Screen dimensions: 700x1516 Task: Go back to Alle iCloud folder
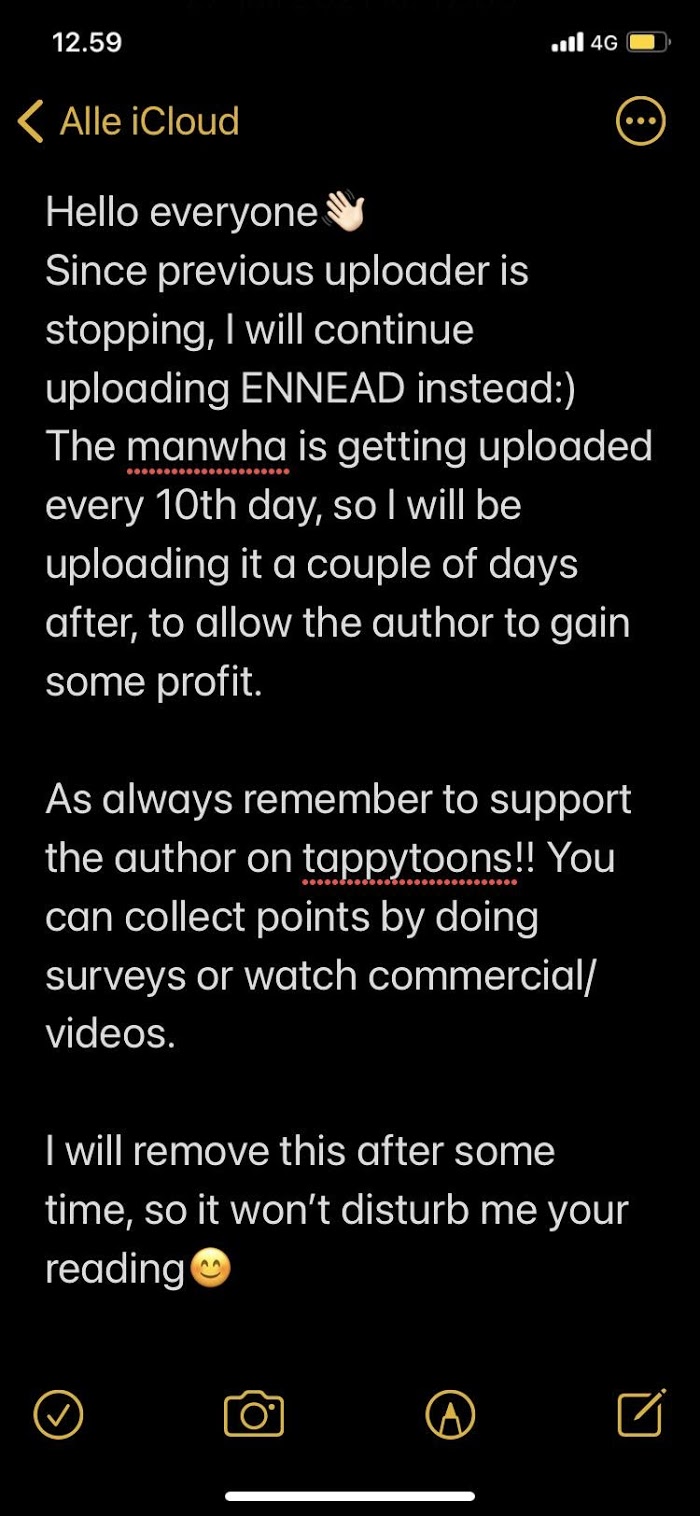tap(128, 122)
